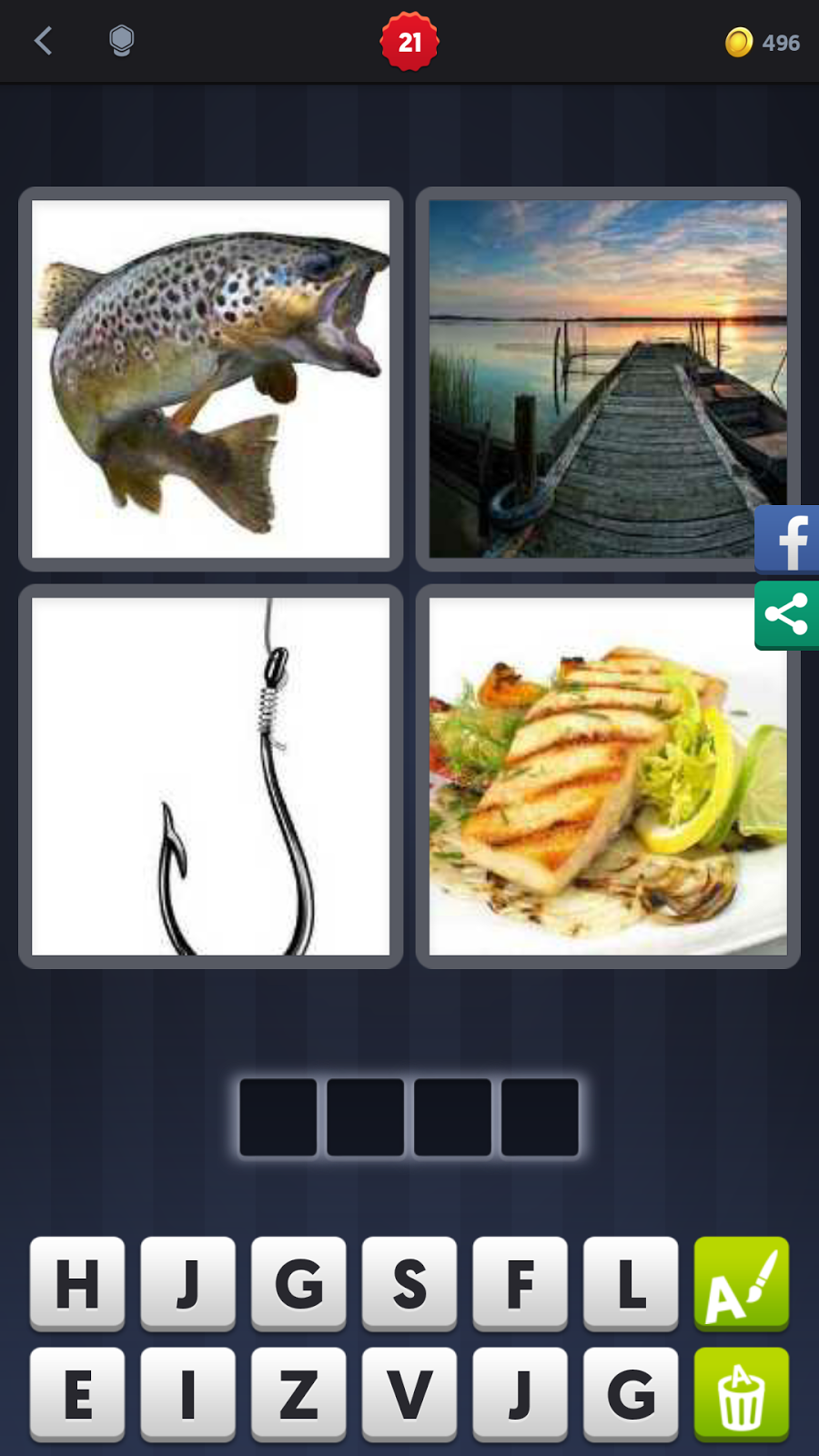This screenshot has width=819, height=1456.
Task: Share puzzle on Facebook
Action: pyautogui.click(x=788, y=540)
